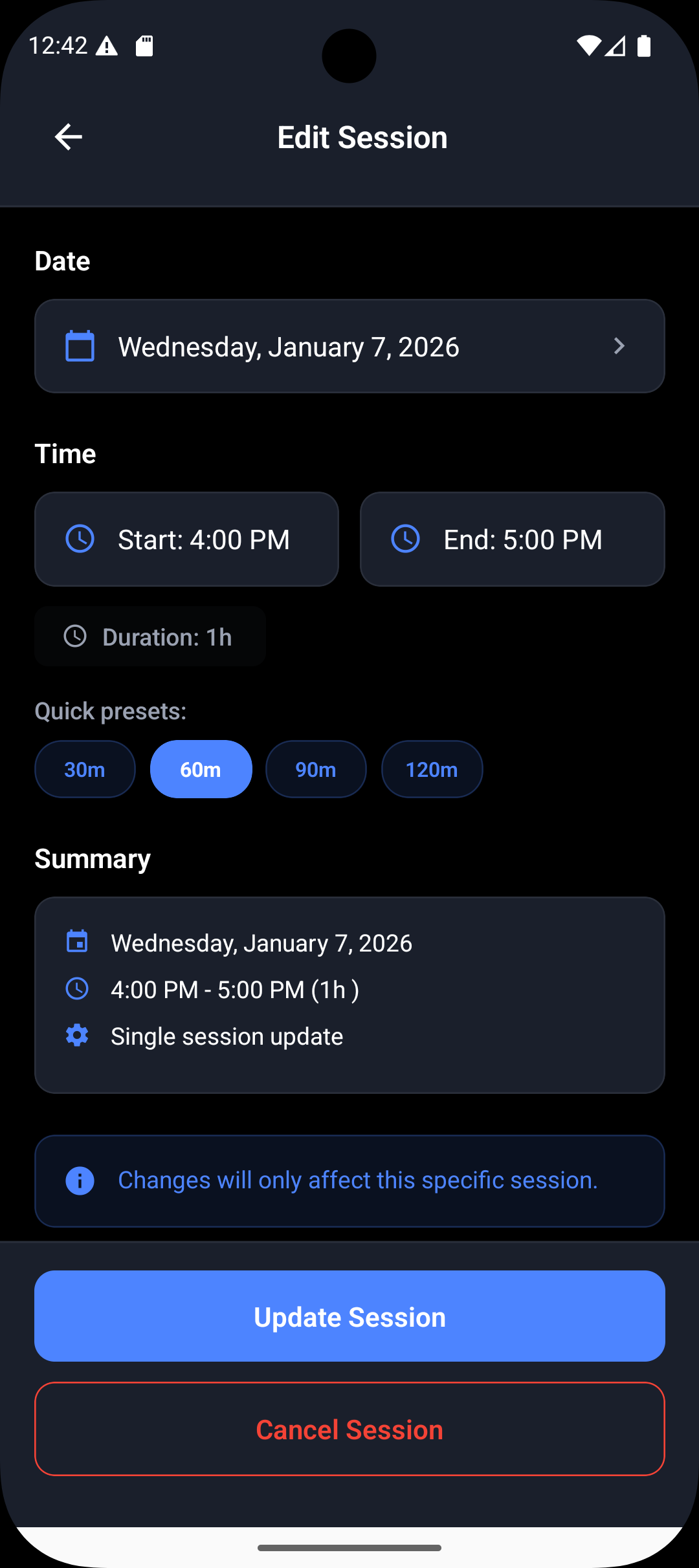Select the 30m quick preset
The height and width of the screenshot is (1568, 699).
(x=85, y=769)
